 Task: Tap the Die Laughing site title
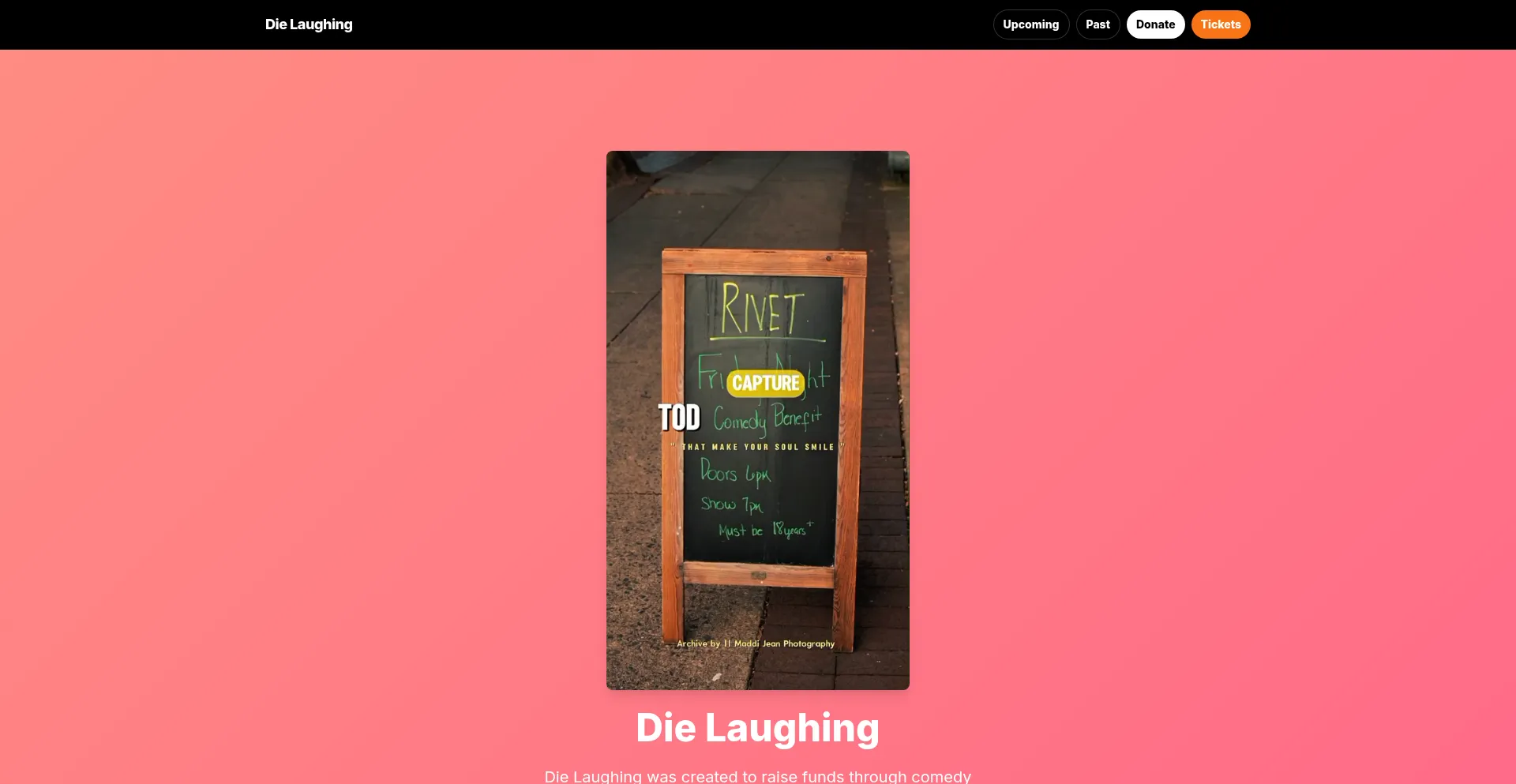309,24
